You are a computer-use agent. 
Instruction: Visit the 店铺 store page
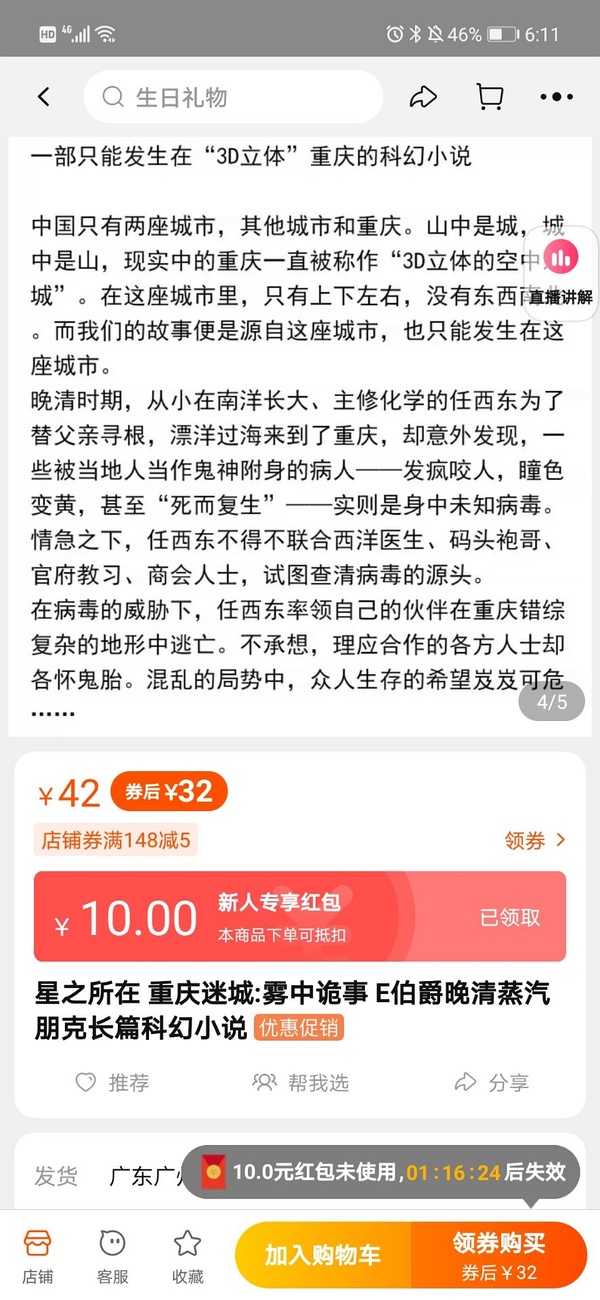(38, 1255)
